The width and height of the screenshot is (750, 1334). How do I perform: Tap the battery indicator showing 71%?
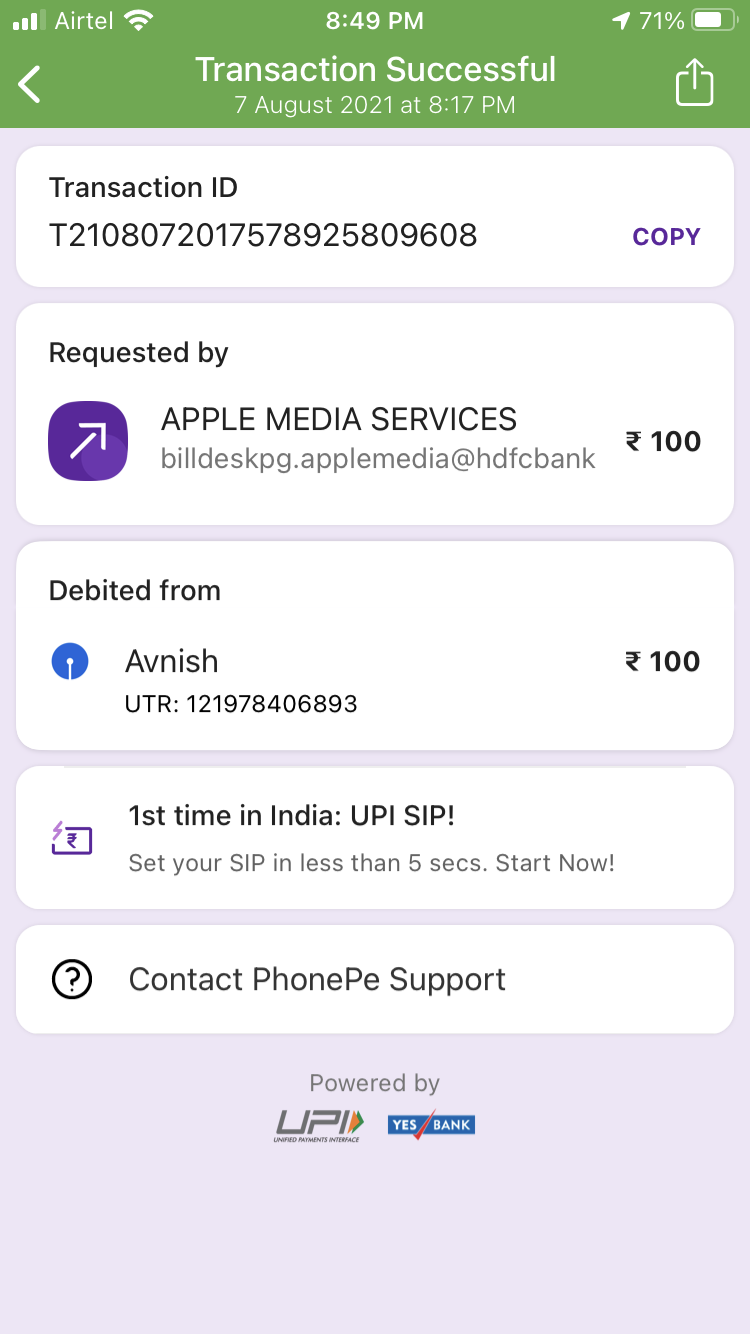point(712,18)
